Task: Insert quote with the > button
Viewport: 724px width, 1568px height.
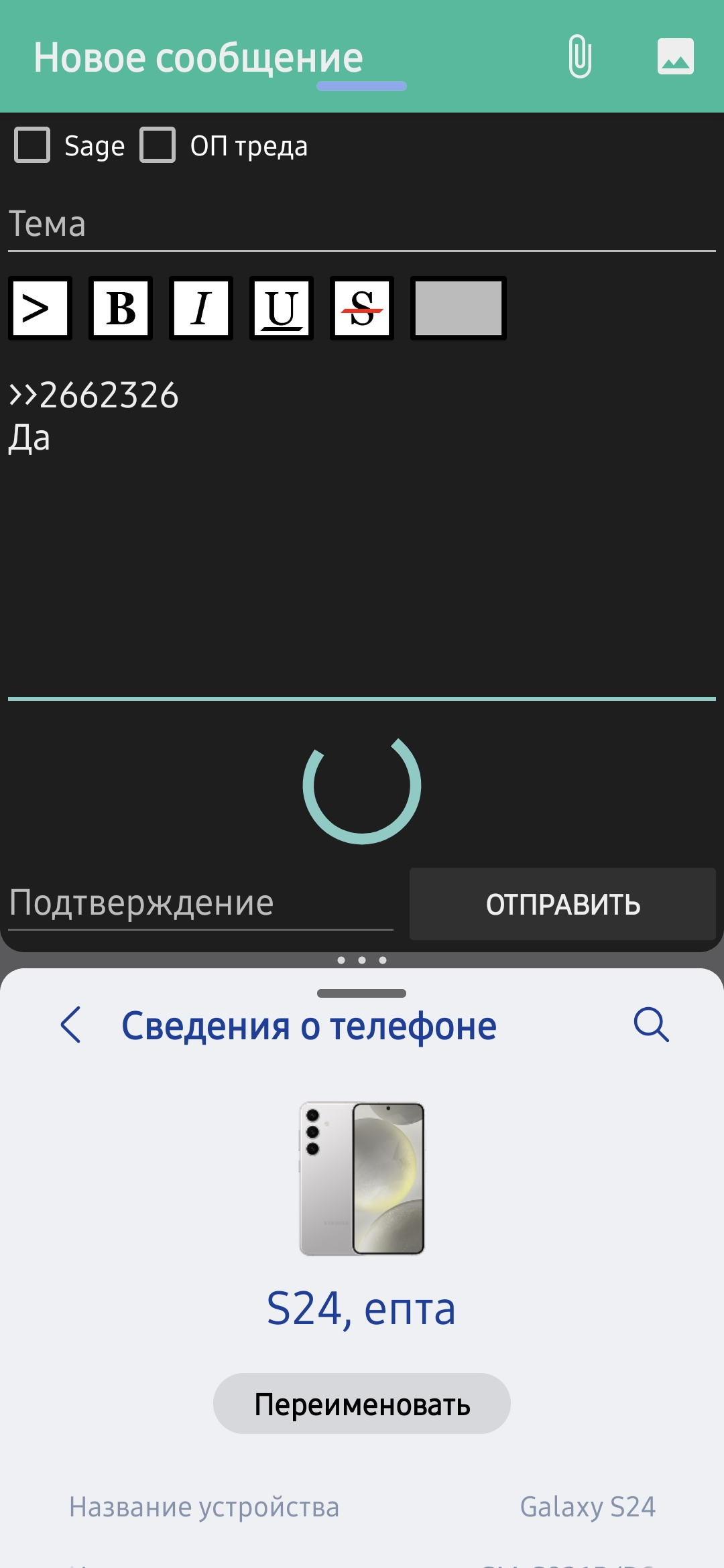Action: [40, 308]
